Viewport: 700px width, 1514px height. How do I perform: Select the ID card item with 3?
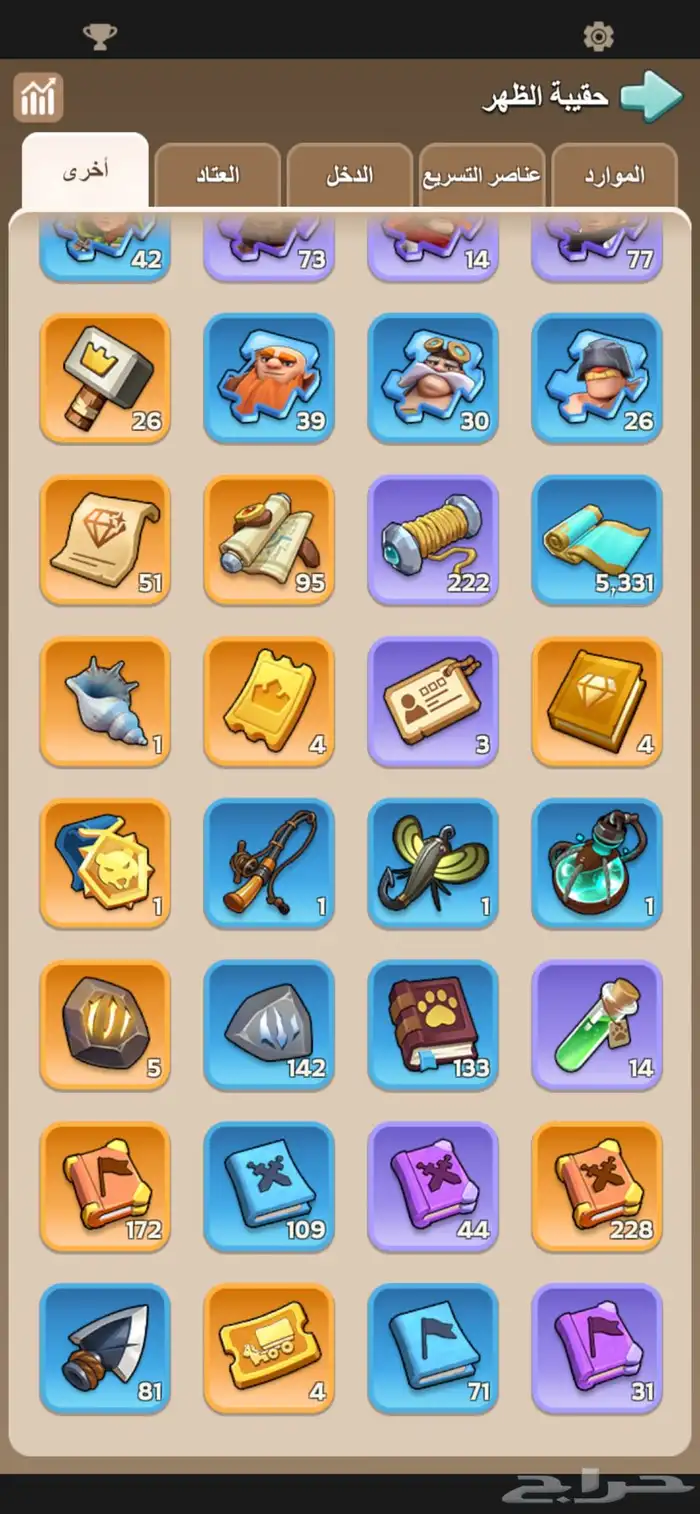[433, 702]
